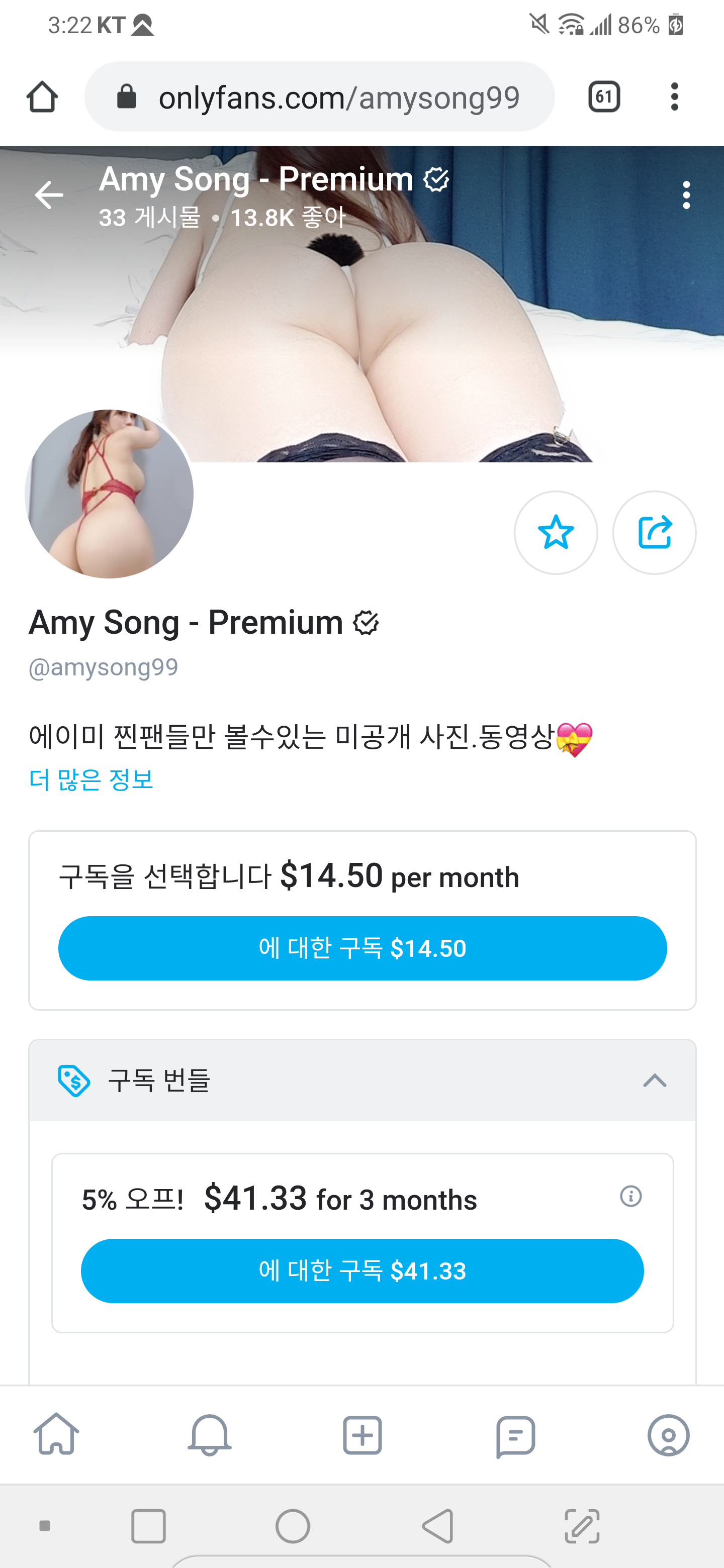Go to the browser home page
The image size is (724, 1568).
coord(42,97)
